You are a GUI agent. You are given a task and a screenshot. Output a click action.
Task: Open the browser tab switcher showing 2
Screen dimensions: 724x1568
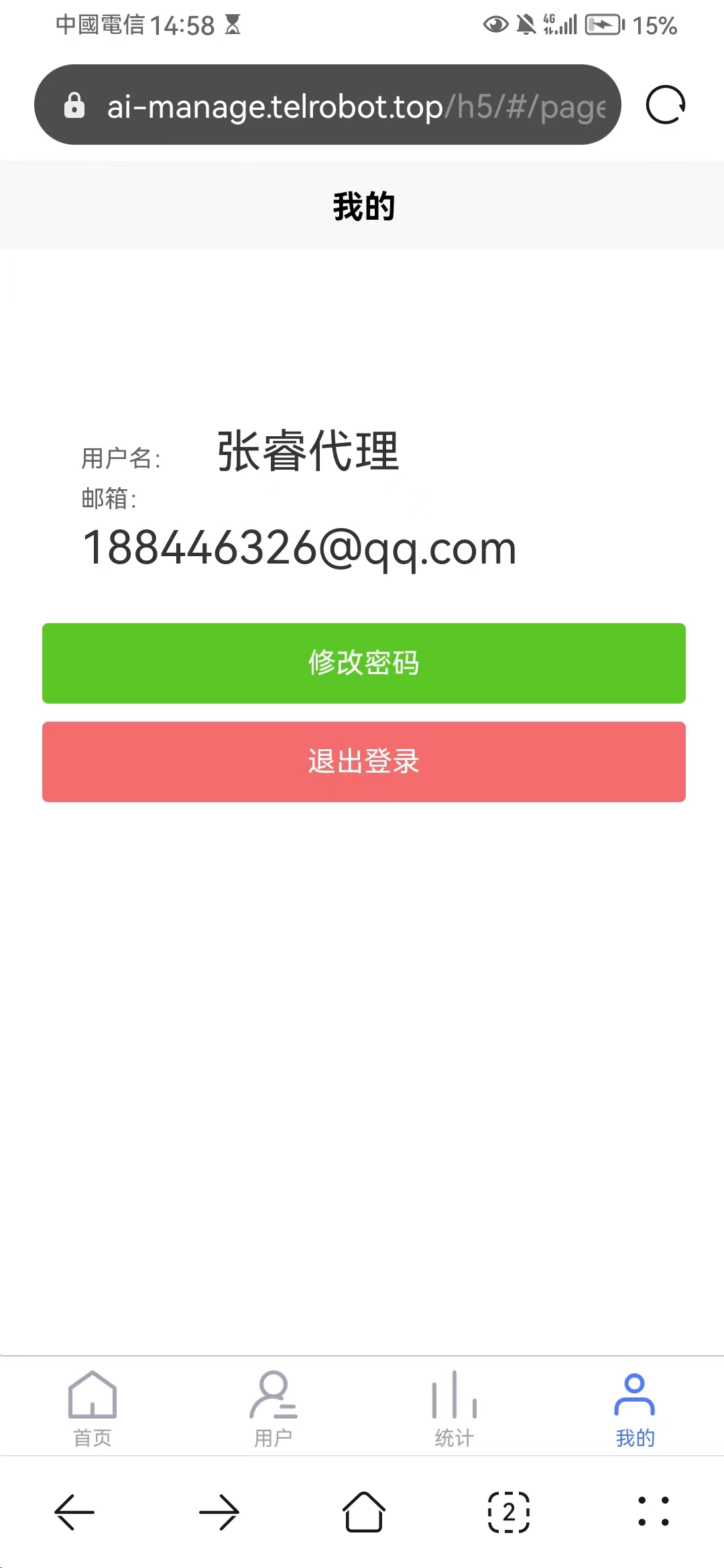[x=509, y=1512]
